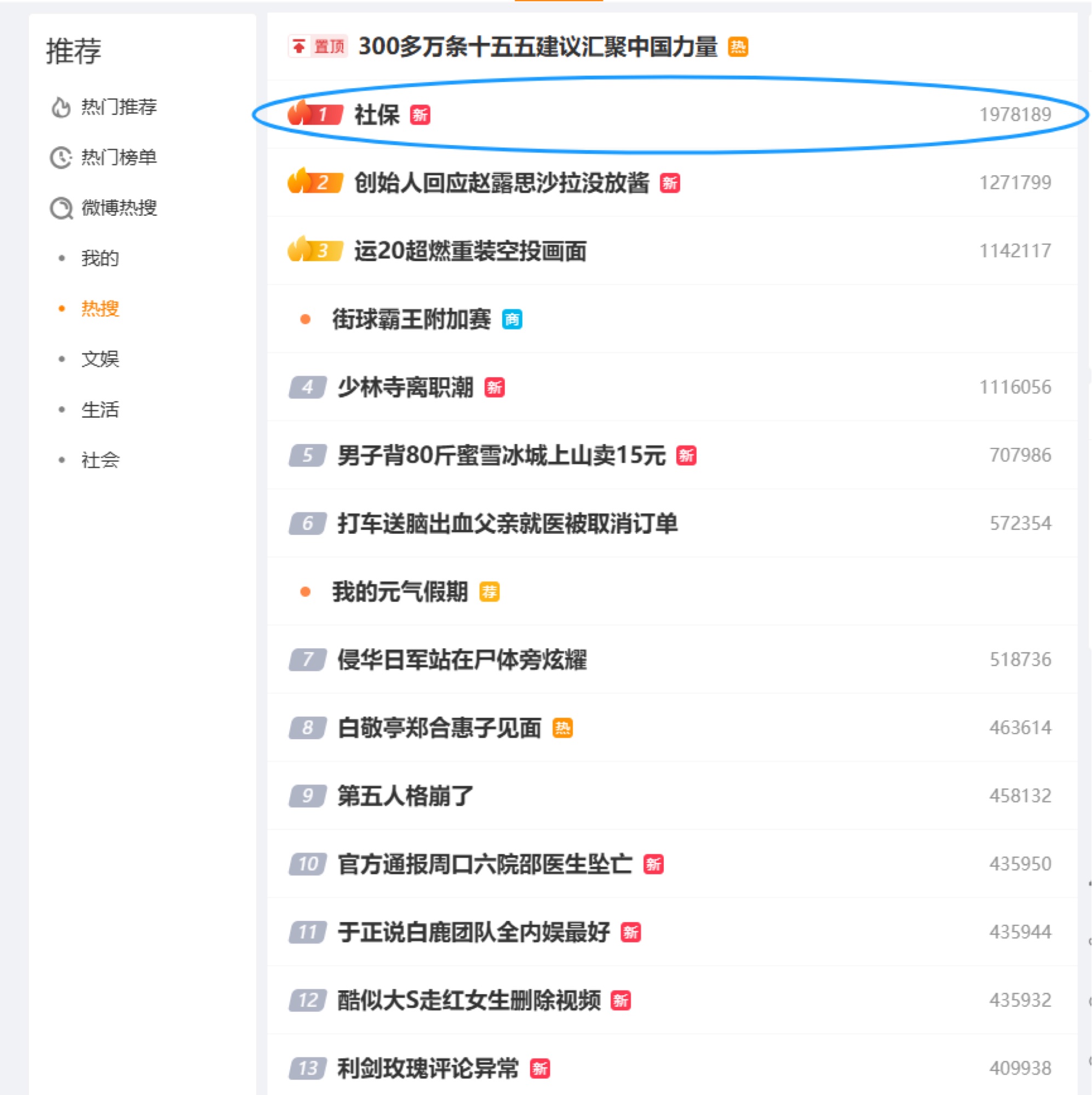Open the 社会 category
Viewport: 1092px width, 1095px height.
[x=100, y=460]
